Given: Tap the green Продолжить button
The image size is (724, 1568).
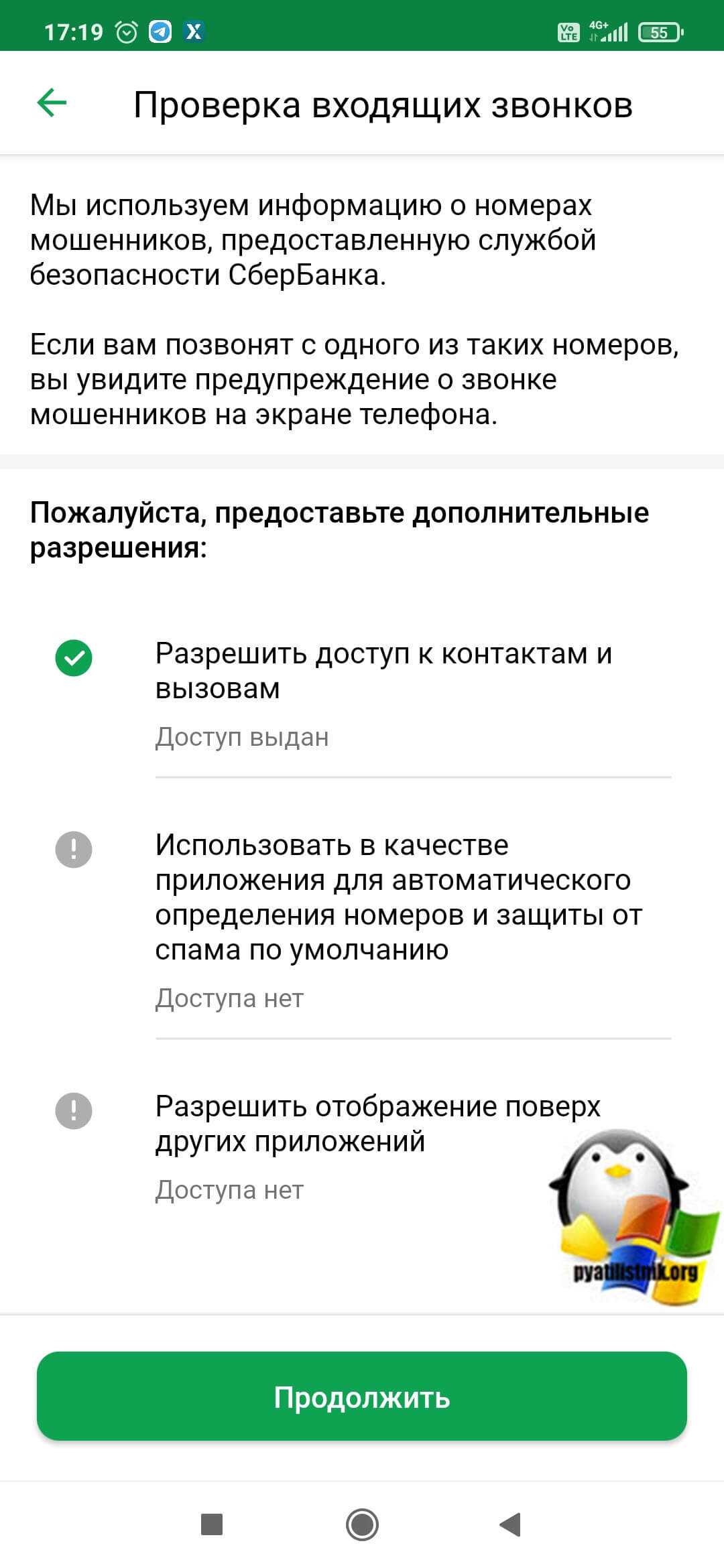Looking at the screenshot, I should coord(362,1397).
